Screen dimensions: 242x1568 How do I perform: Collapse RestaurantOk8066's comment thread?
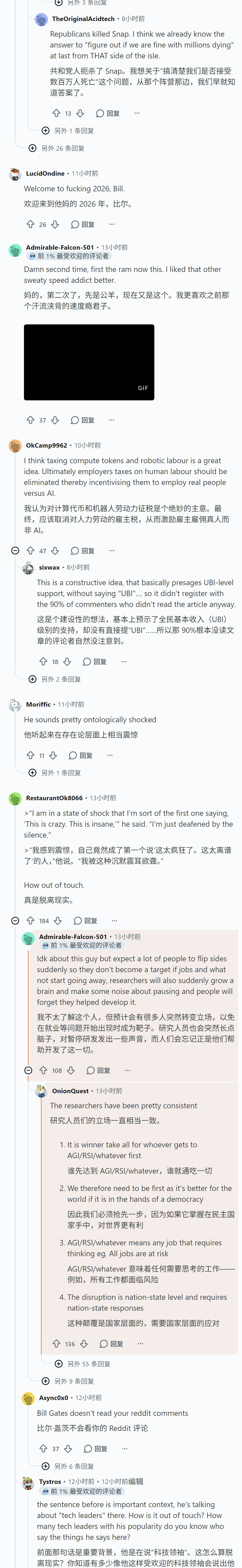[15, 920]
